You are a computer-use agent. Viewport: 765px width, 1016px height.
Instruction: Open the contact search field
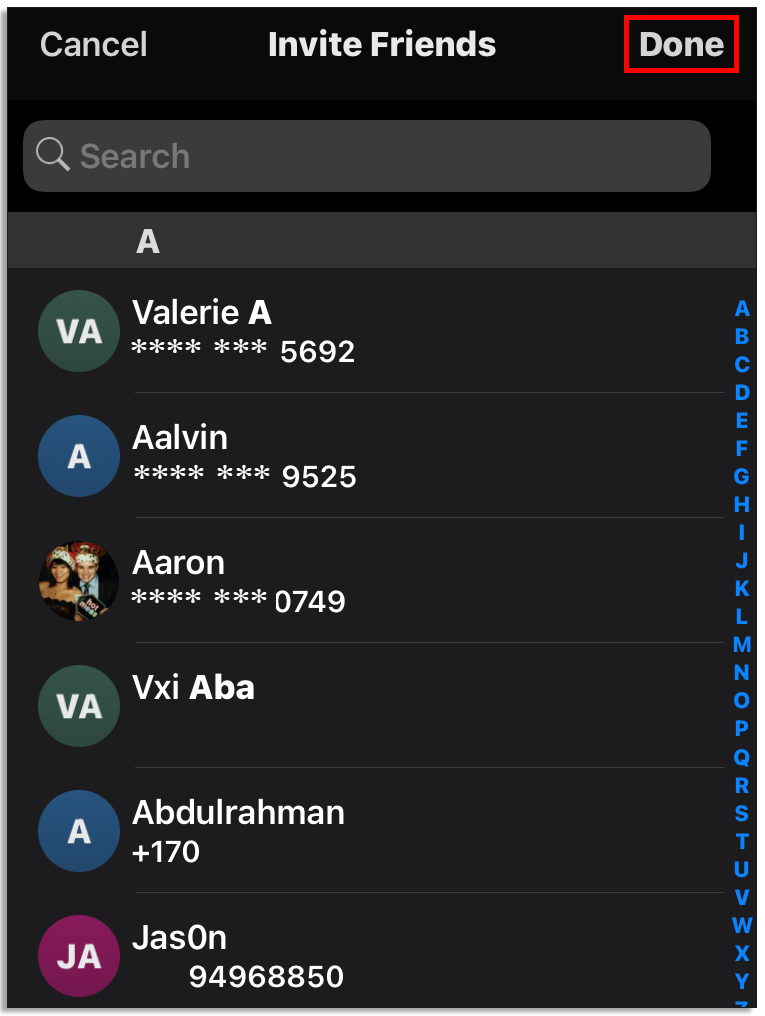coord(366,156)
